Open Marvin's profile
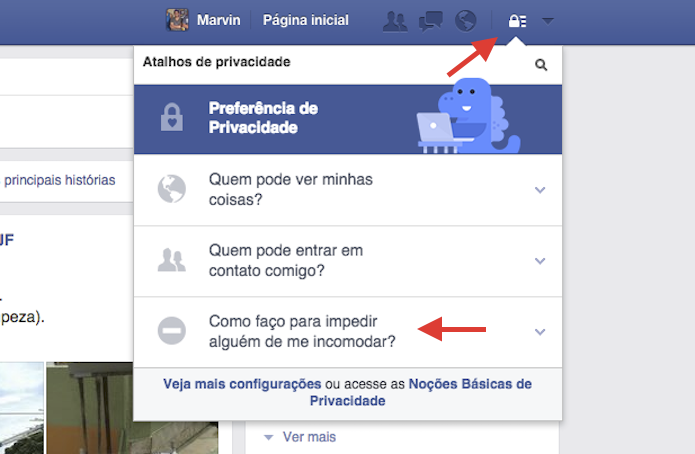695x454 pixels. (205, 20)
